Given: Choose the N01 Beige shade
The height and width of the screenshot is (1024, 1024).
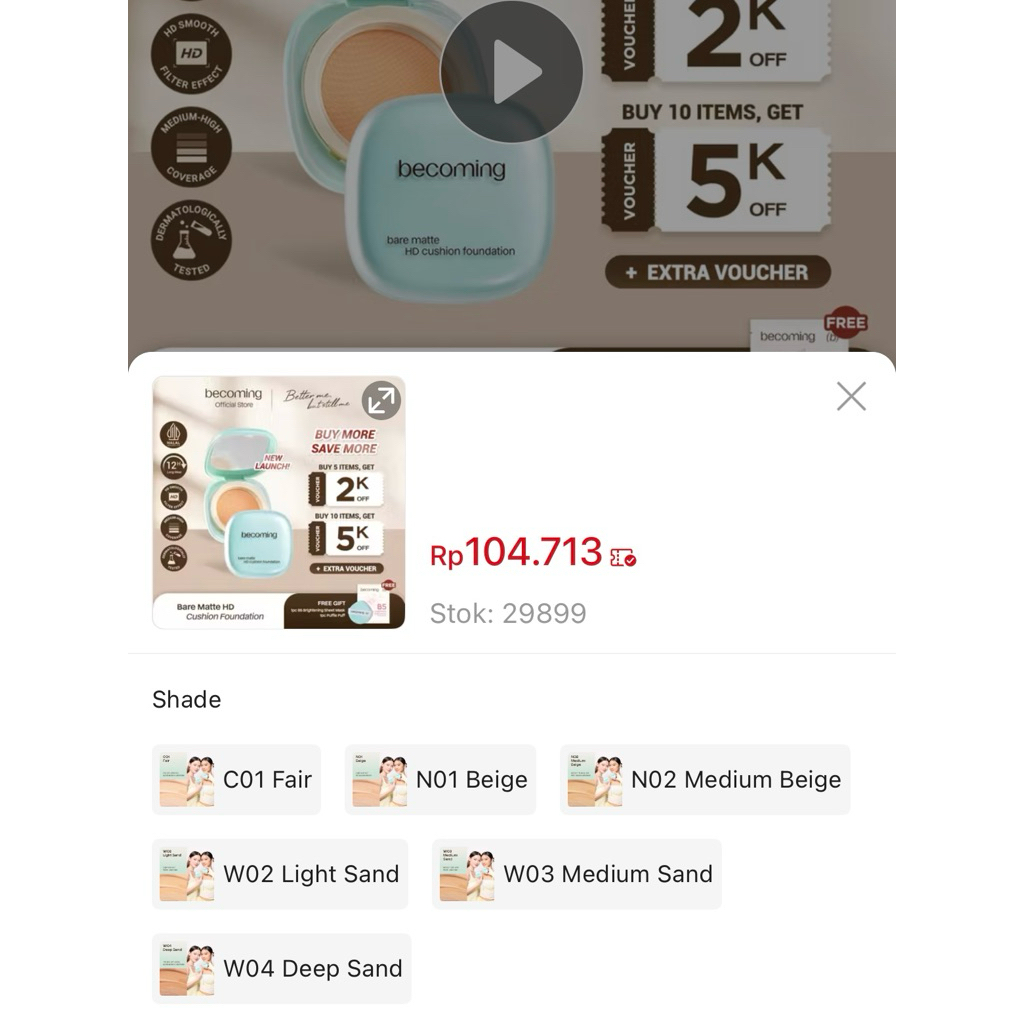Looking at the screenshot, I should [x=440, y=779].
